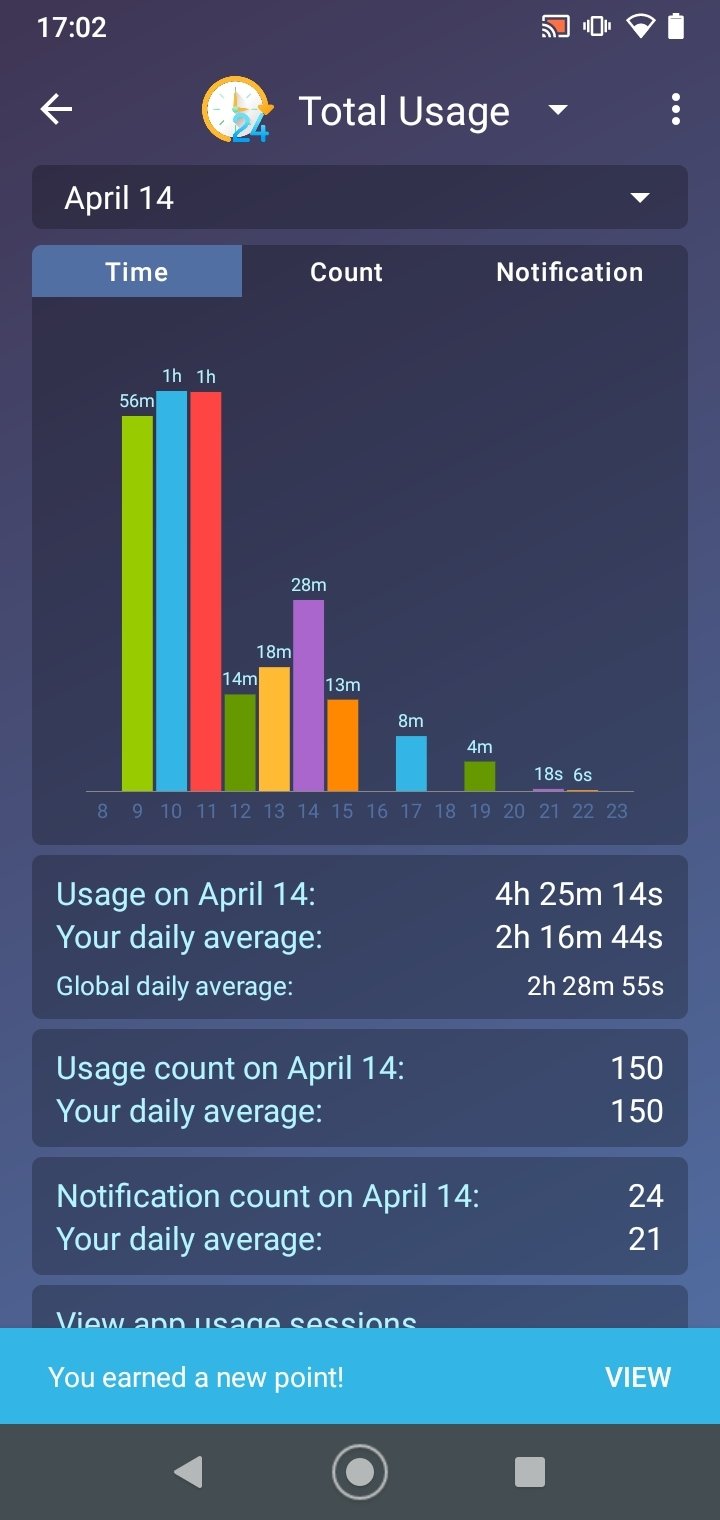Open recent apps from navigation bar

529,1471
